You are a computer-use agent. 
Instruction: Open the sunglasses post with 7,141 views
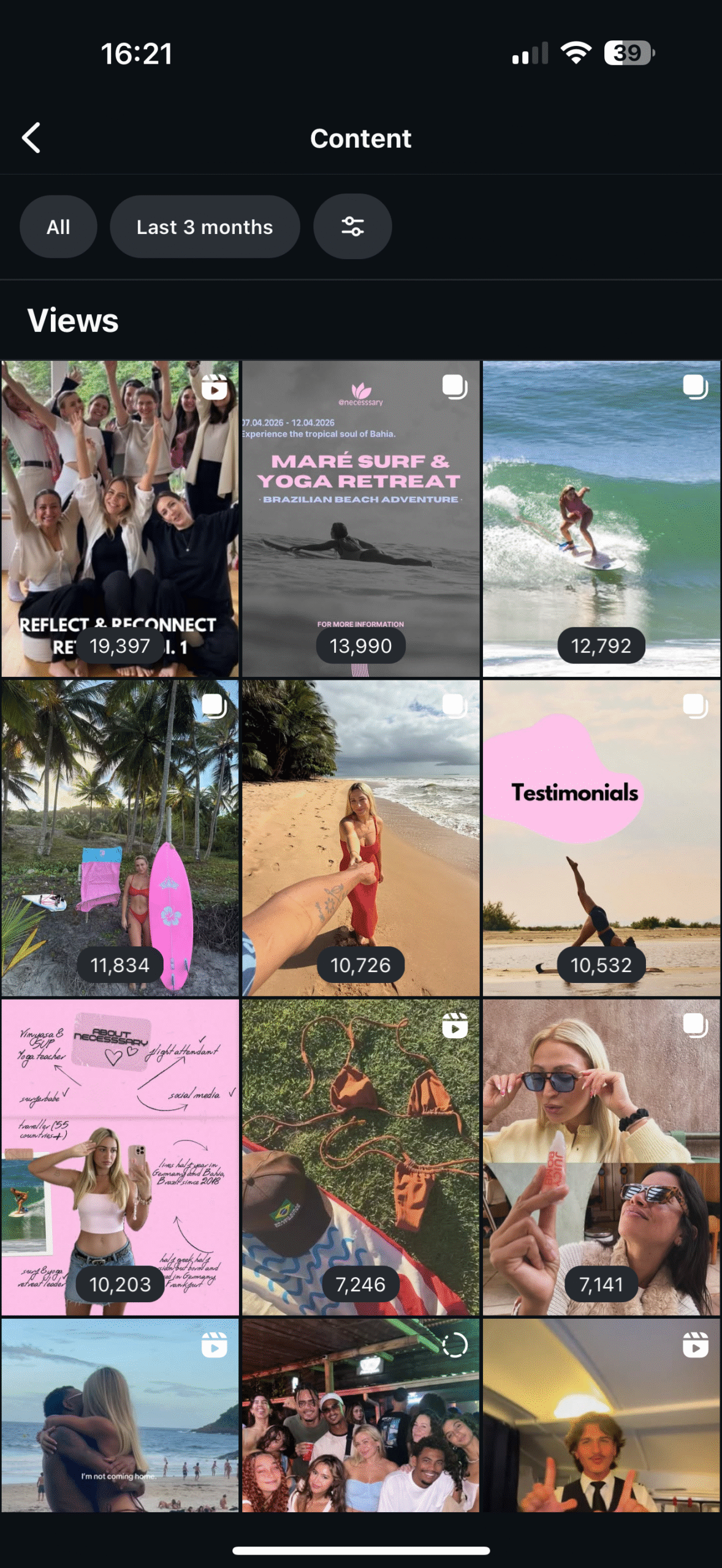[x=601, y=1156]
